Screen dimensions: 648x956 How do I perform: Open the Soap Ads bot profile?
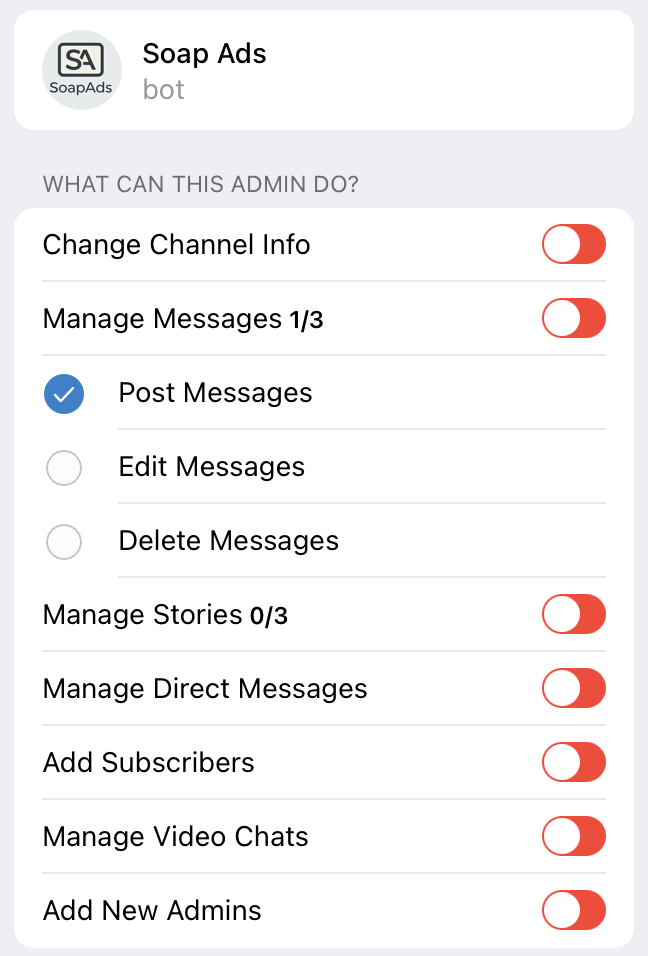click(x=204, y=70)
